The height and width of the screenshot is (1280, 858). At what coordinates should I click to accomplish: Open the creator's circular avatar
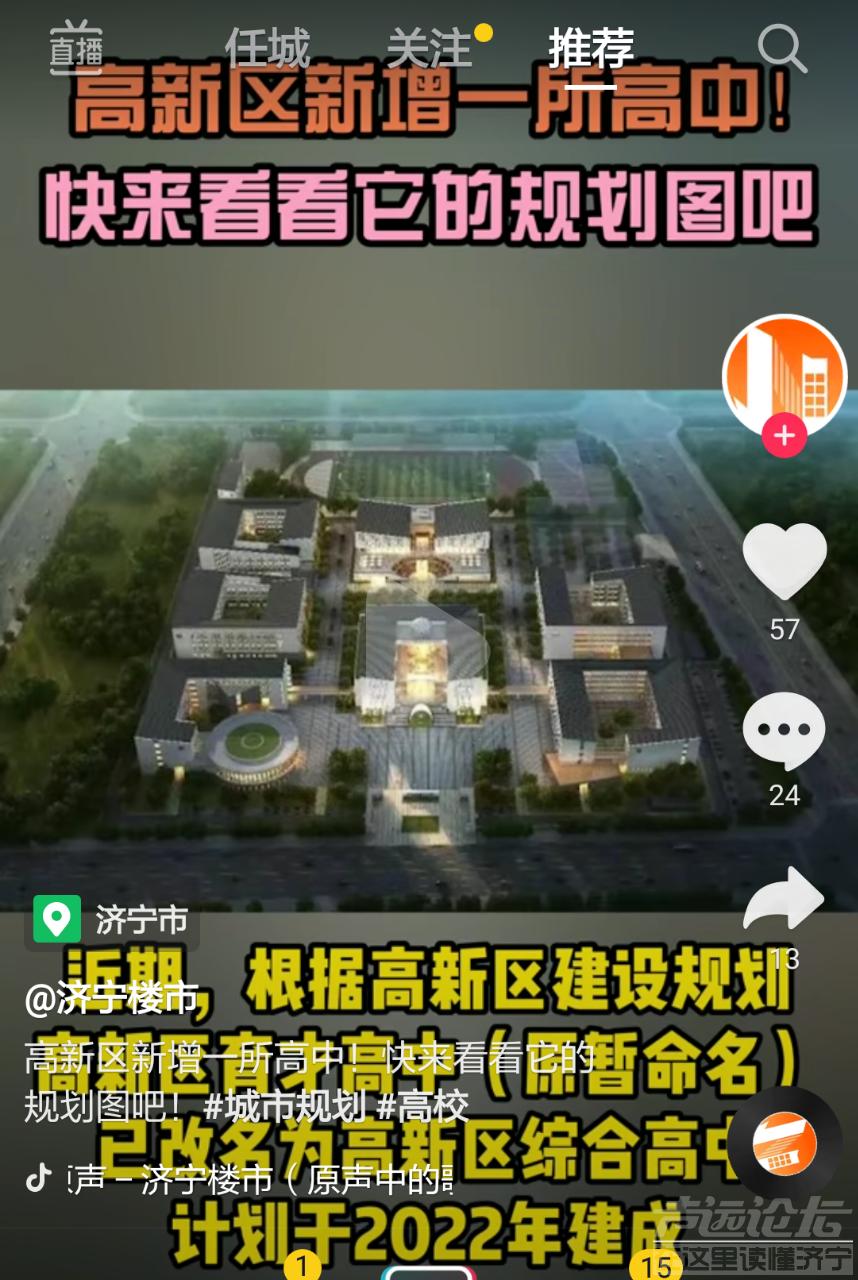pos(784,374)
